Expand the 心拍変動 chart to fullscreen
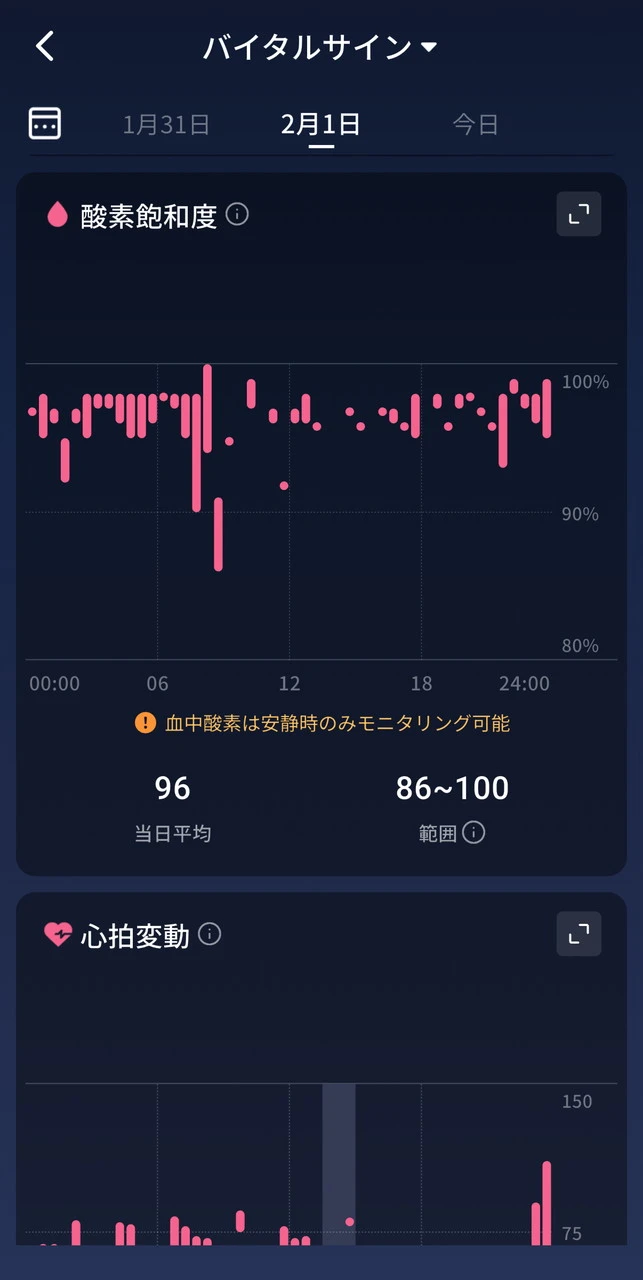This screenshot has height=1280, width=643. tap(578, 934)
